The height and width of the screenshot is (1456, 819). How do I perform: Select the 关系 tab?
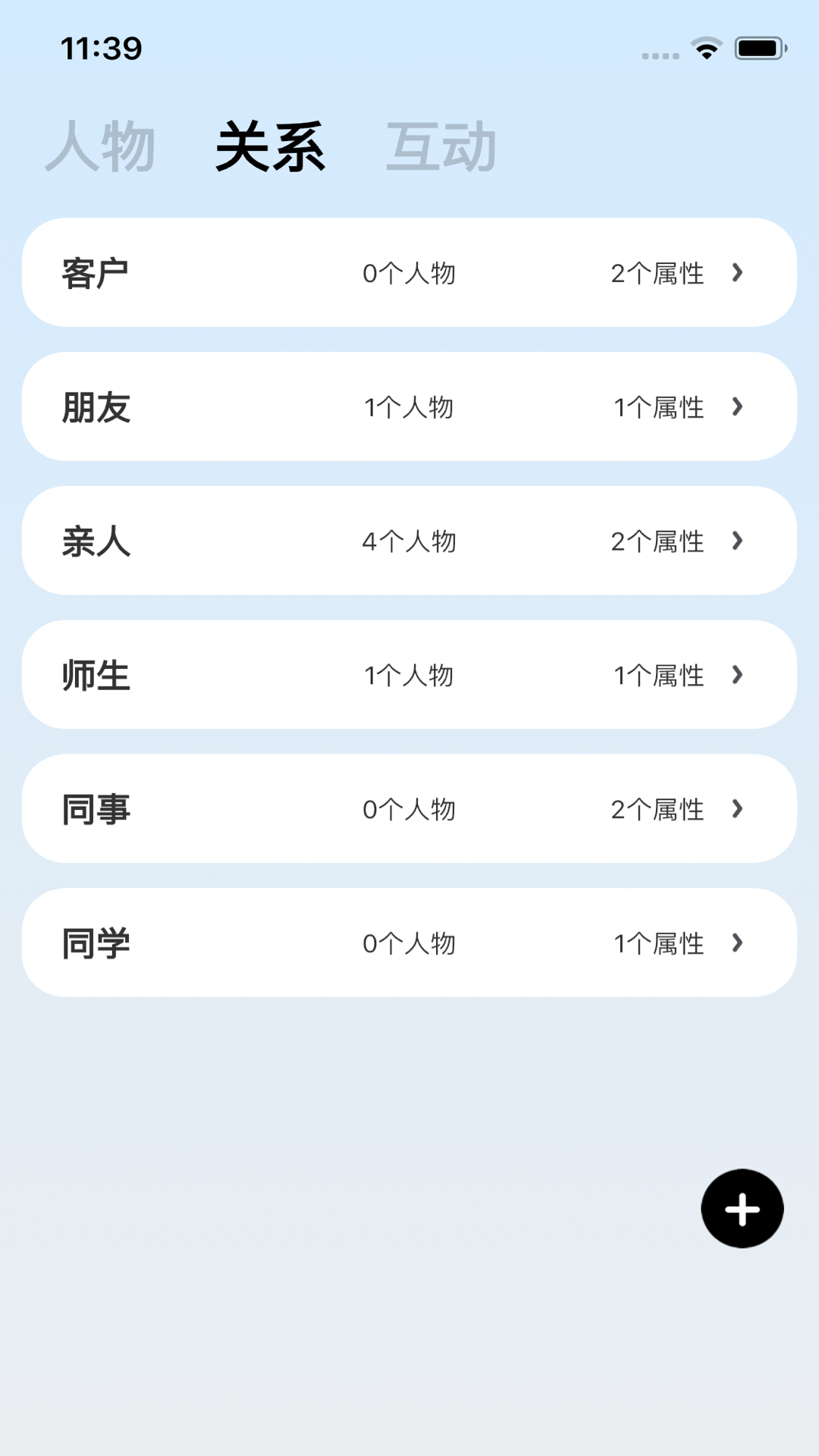tap(271, 146)
